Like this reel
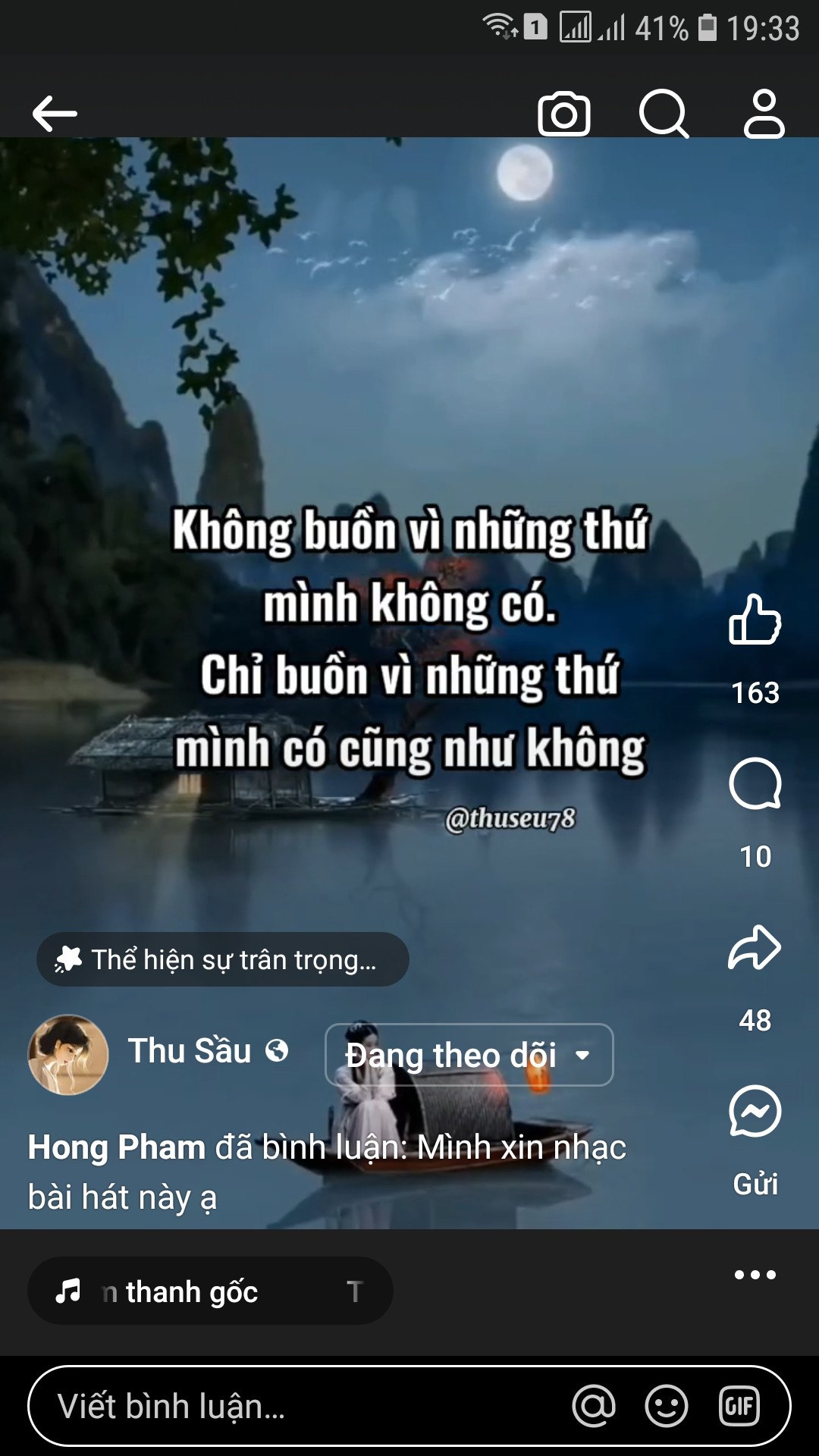 [x=755, y=620]
